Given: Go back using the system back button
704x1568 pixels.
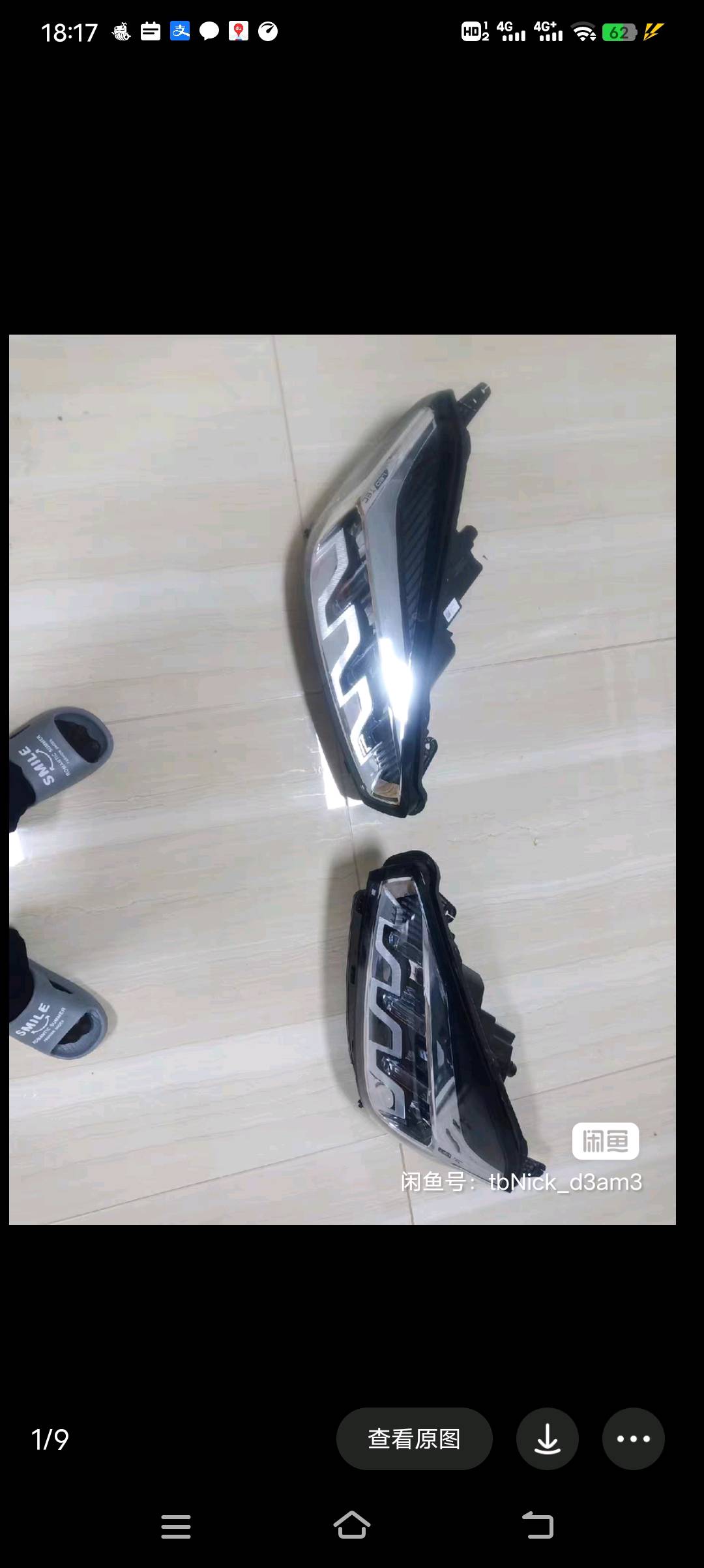Looking at the screenshot, I should [x=538, y=1526].
